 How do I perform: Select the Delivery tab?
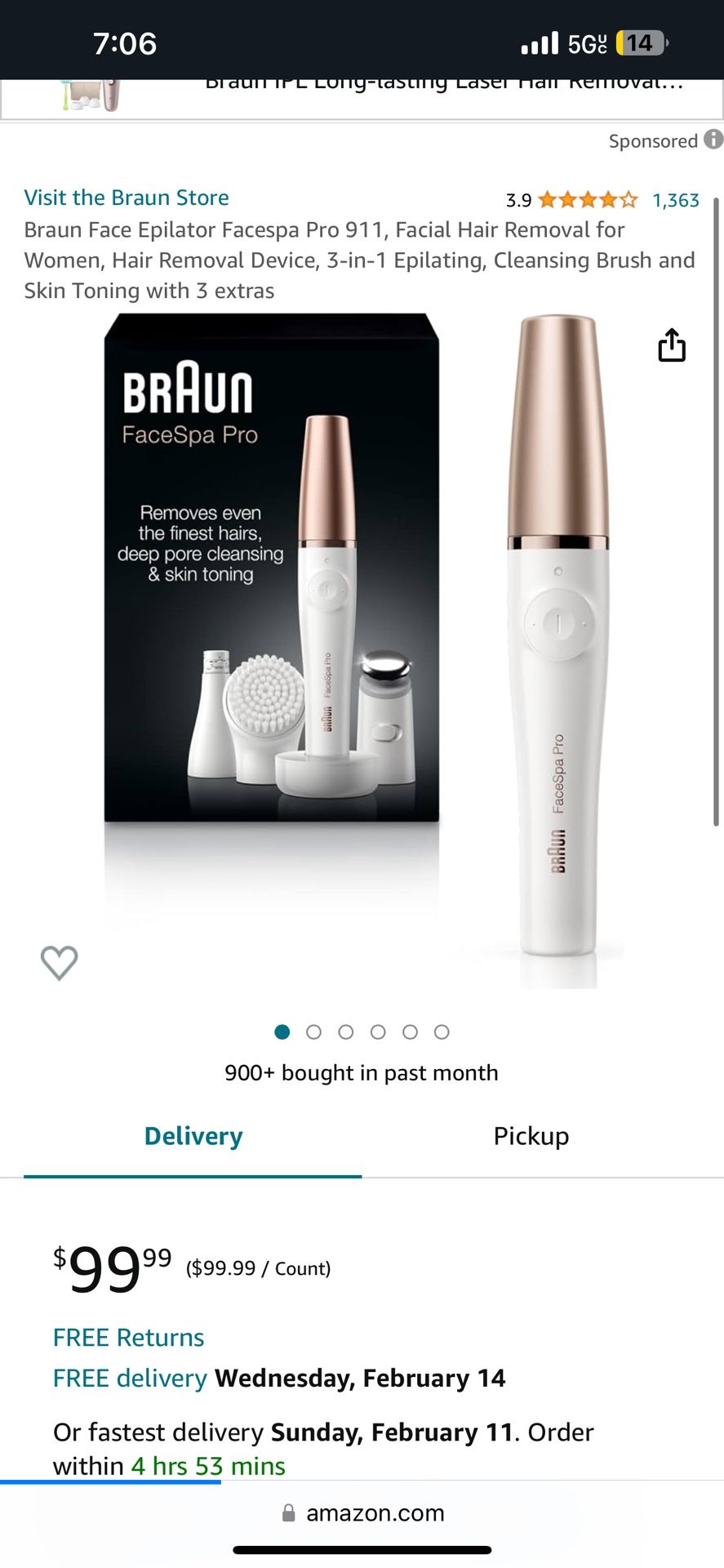193,1136
